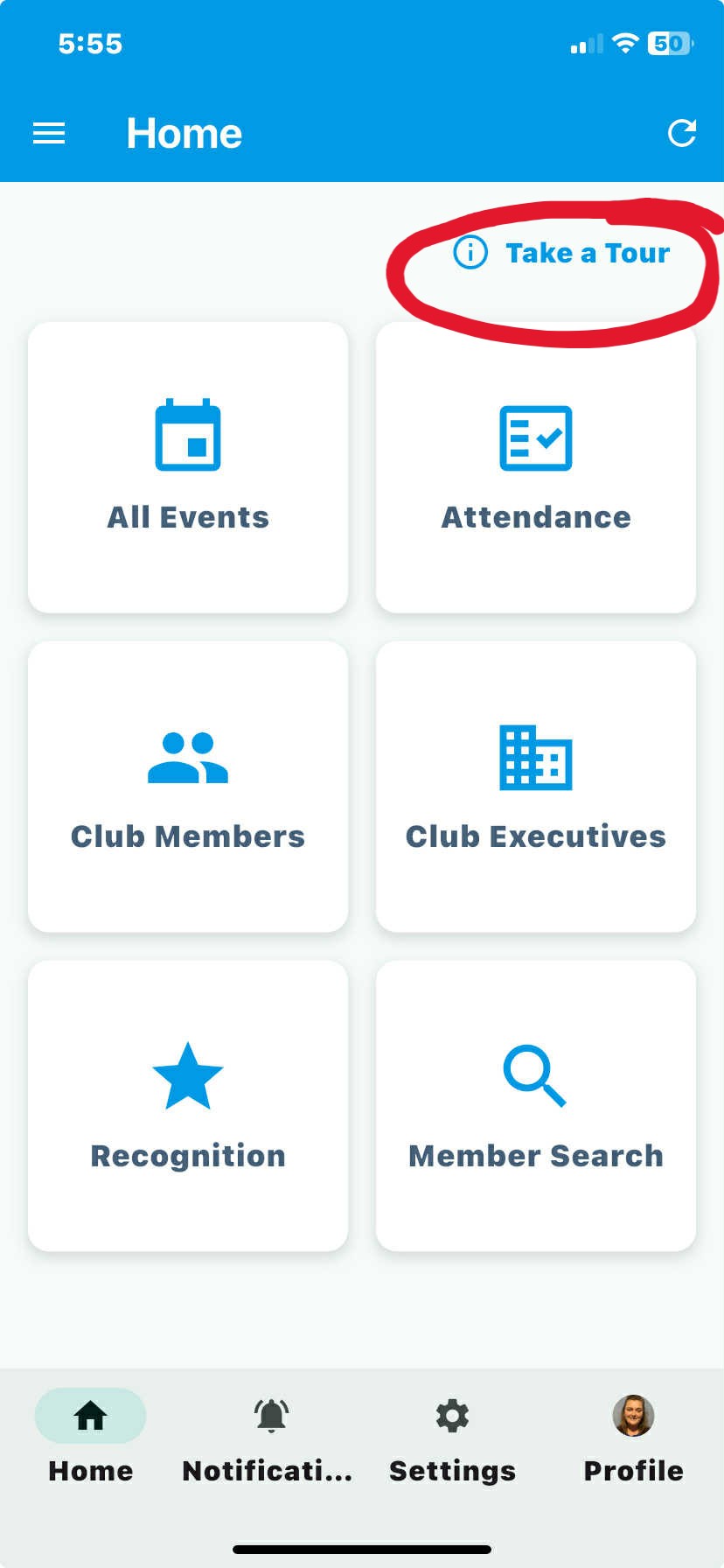Start the Take a Tour guide
Image resolution: width=724 pixels, height=1568 pixels.
coord(561,253)
